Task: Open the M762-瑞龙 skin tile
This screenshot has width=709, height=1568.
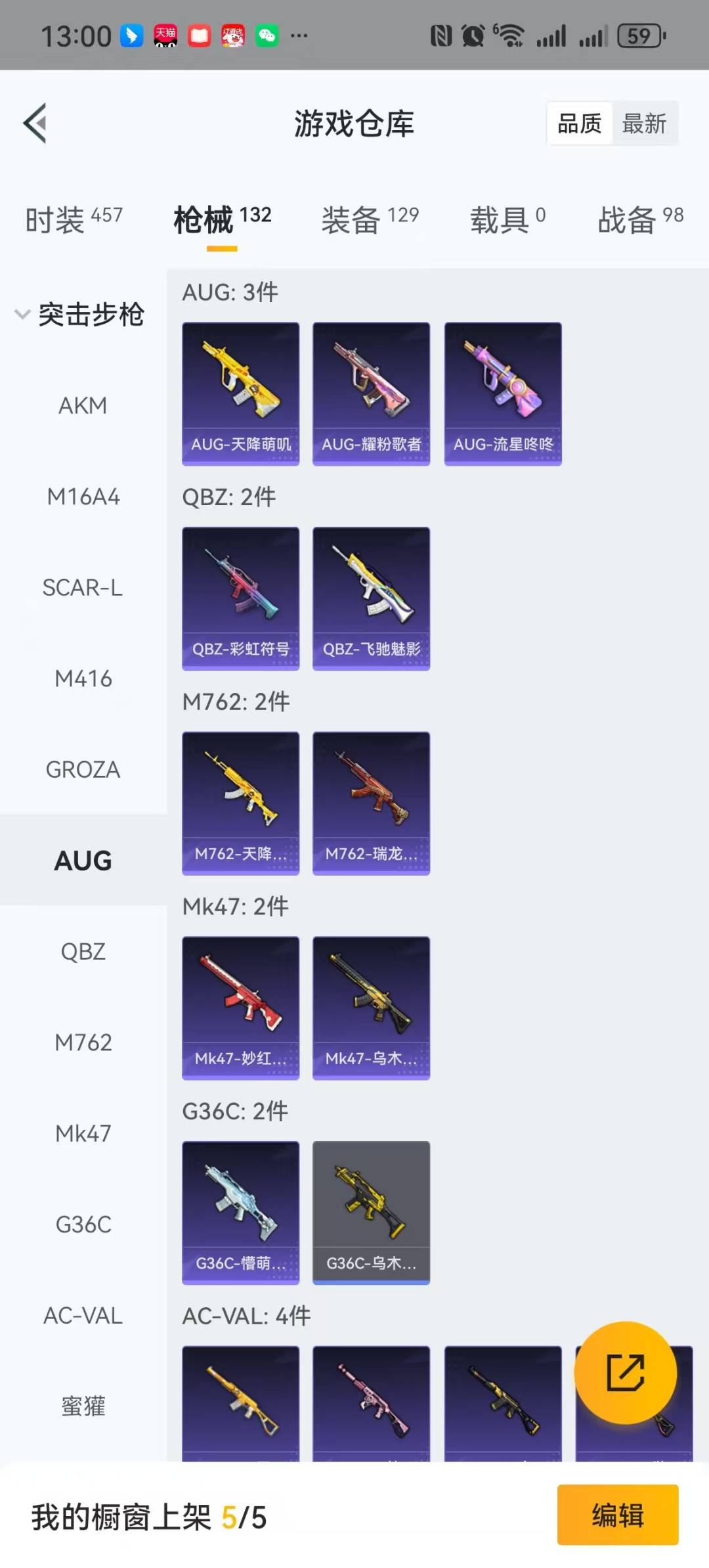Action: tap(371, 803)
